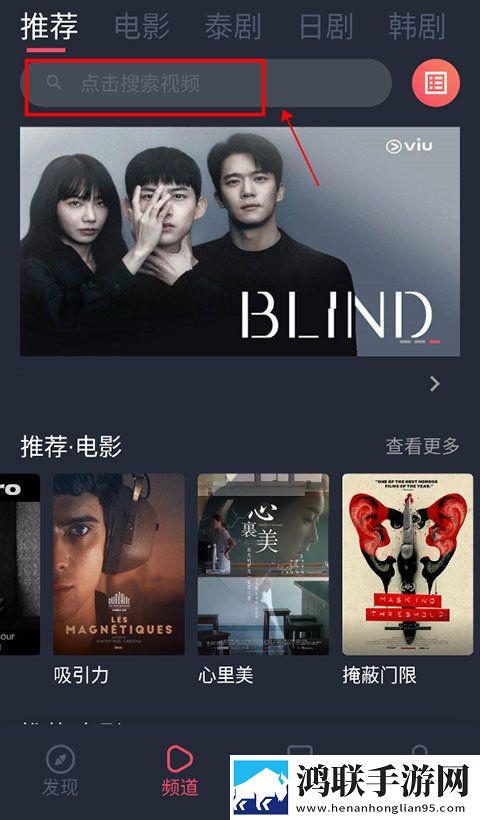Image resolution: width=480 pixels, height=820 pixels.
Task: Tap 查看更多 for recommended movies
Action: (x=422, y=446)
